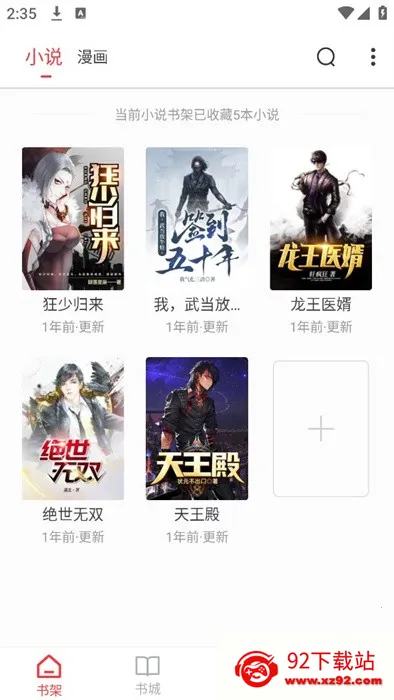Select the 小说 tab
The width and height of the screenshot is (394, 700).
44,57
